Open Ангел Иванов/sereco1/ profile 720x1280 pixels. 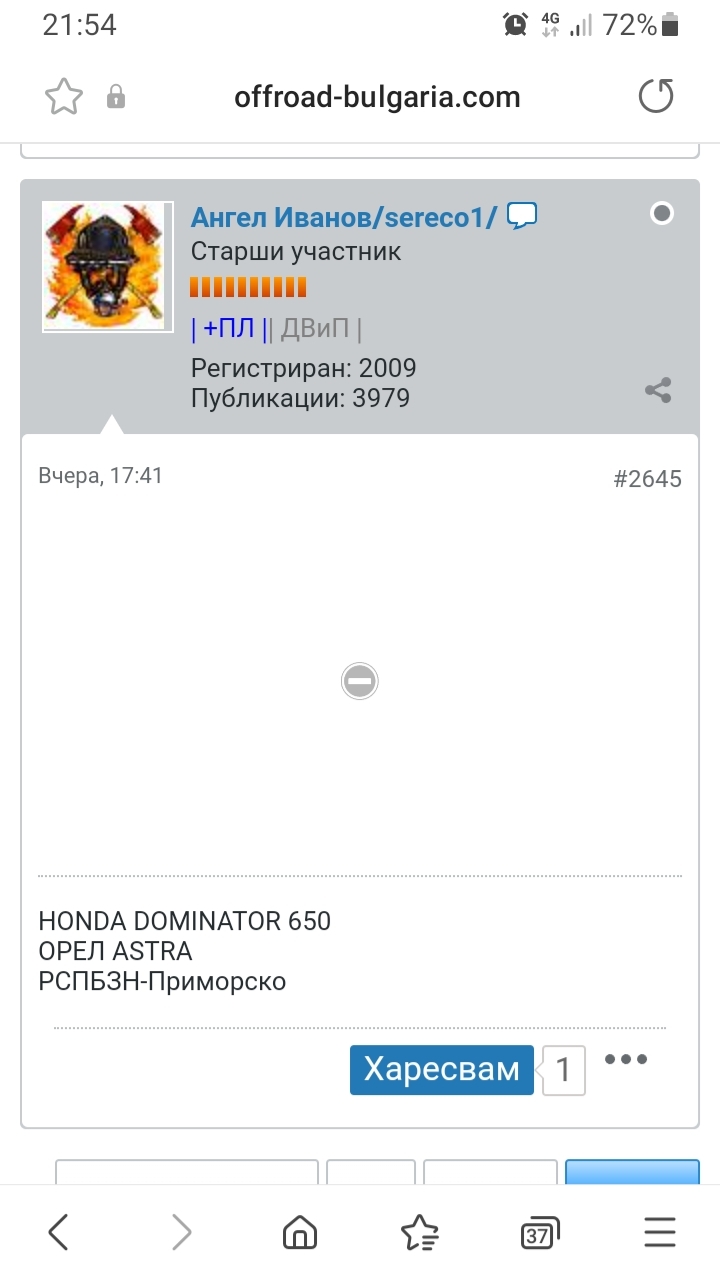pos(343,217)
